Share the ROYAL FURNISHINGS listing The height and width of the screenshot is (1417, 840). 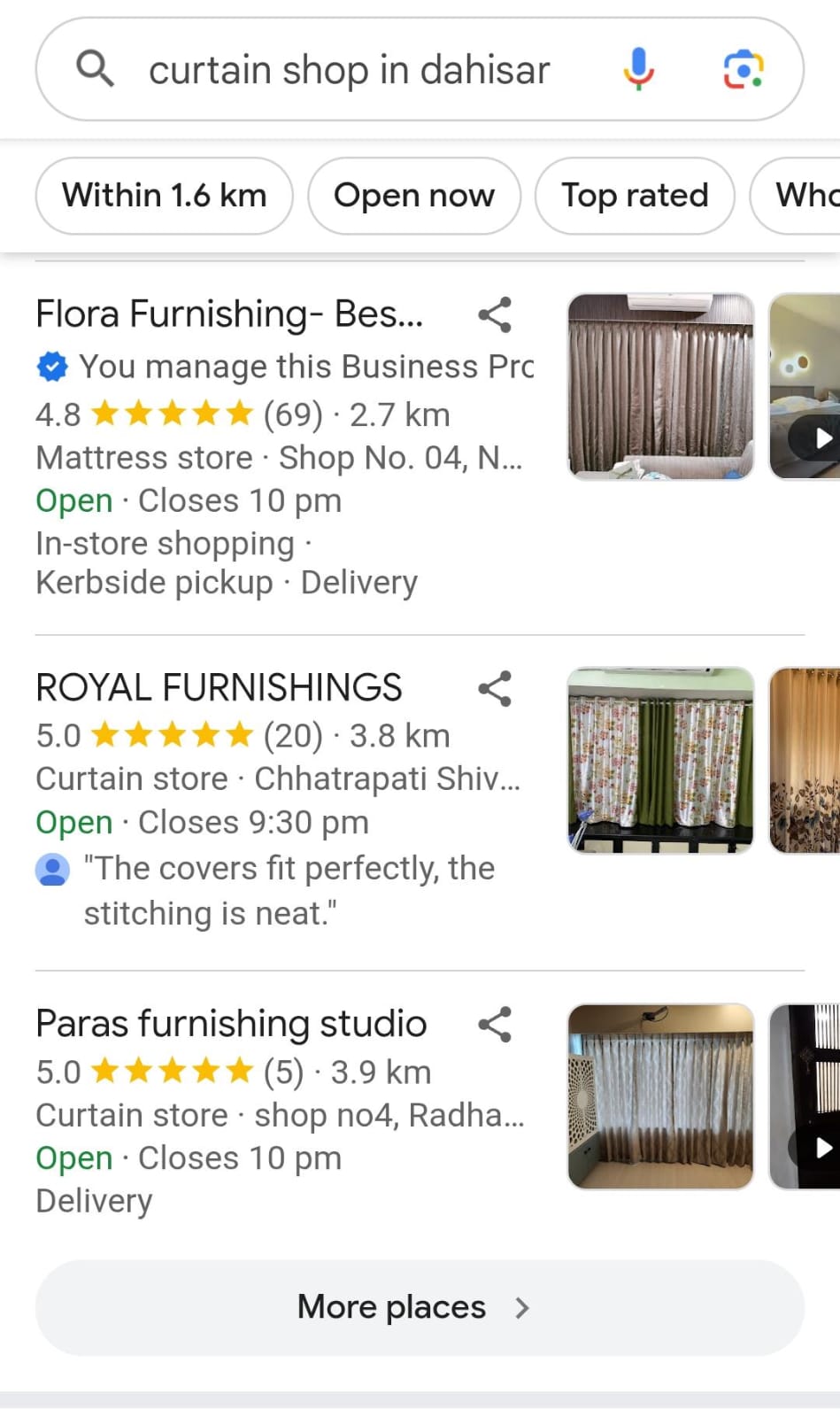click(495, 688)
